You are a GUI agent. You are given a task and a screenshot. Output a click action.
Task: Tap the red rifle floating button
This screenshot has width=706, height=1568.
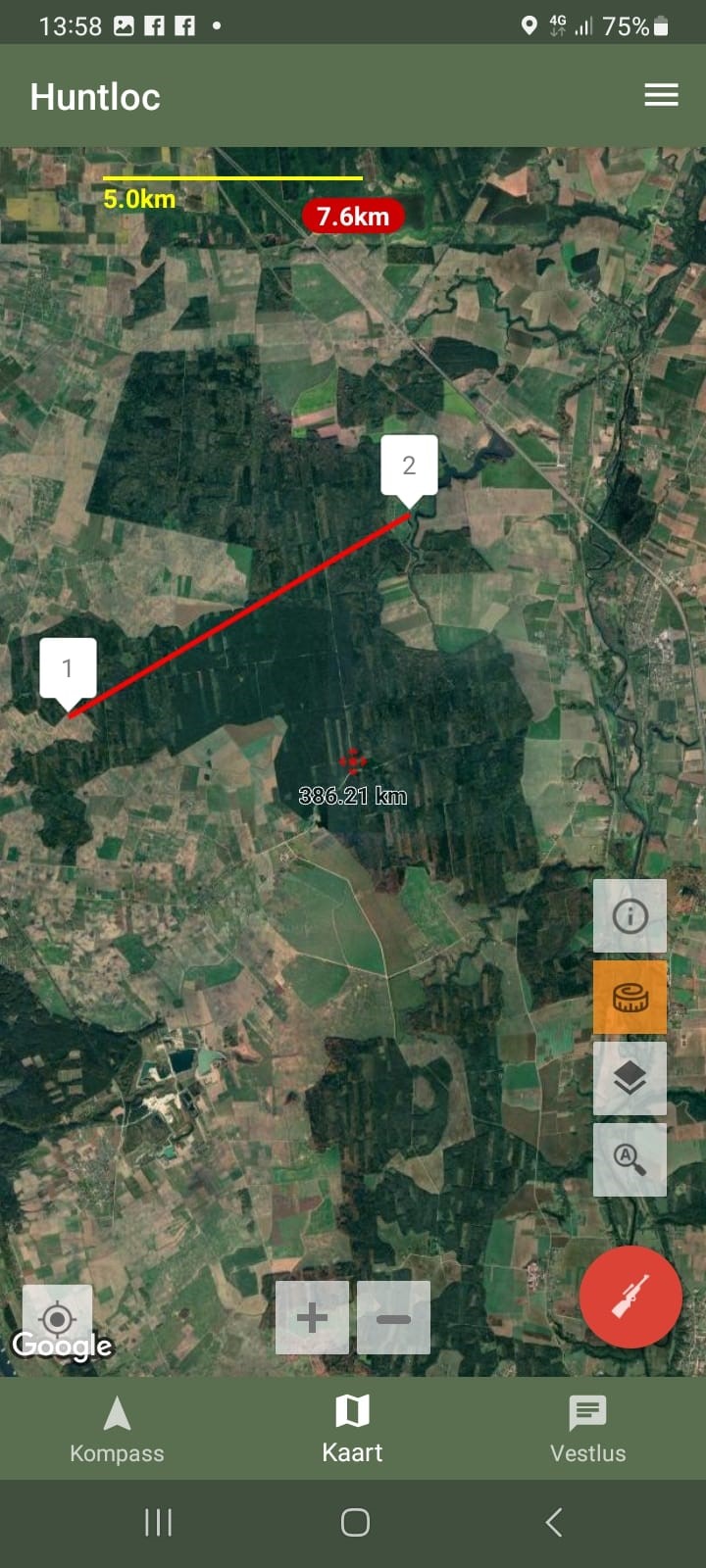pyautogui.click(x=630, y=1297)
